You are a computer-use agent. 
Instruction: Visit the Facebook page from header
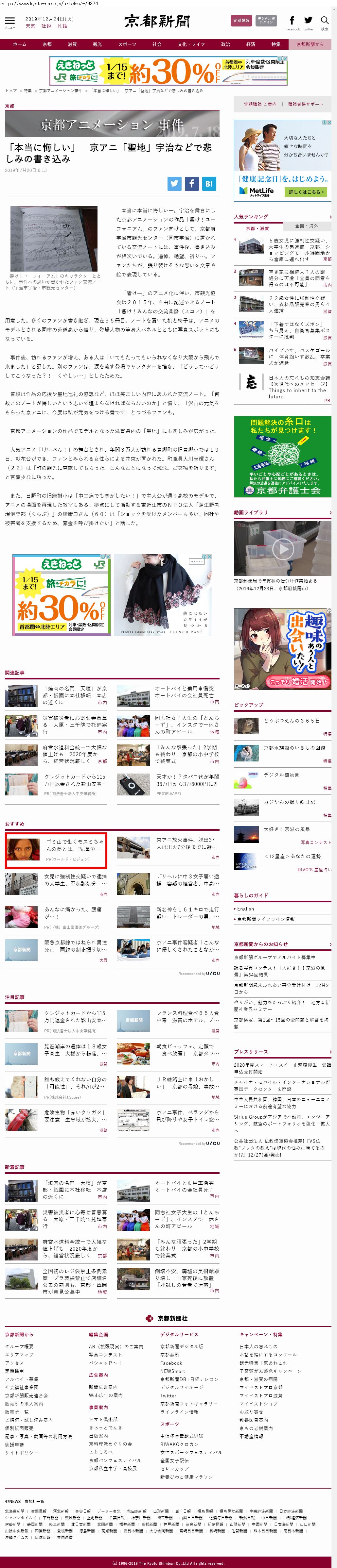click(x=292, y=21)
